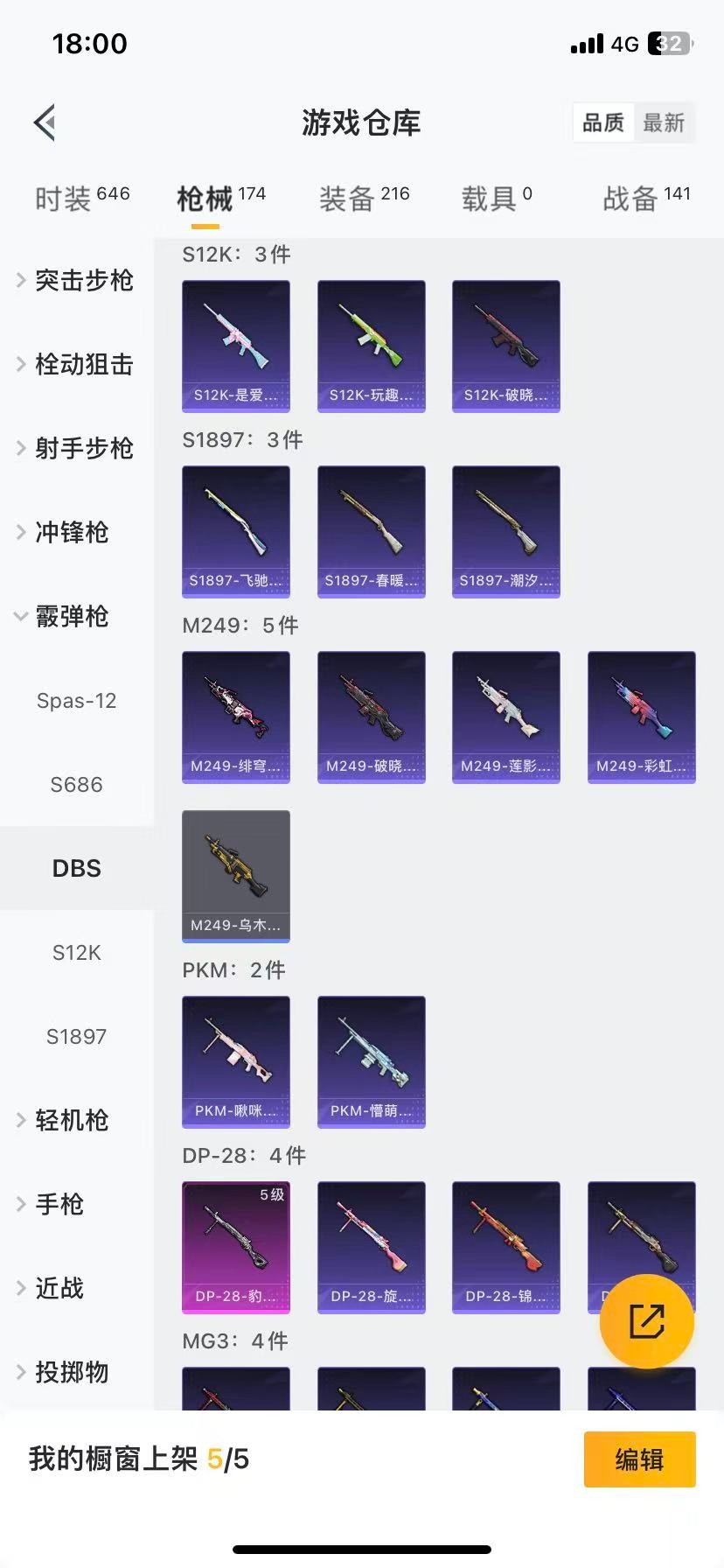Collapse the 霰弹枪 category

point(70,617)
